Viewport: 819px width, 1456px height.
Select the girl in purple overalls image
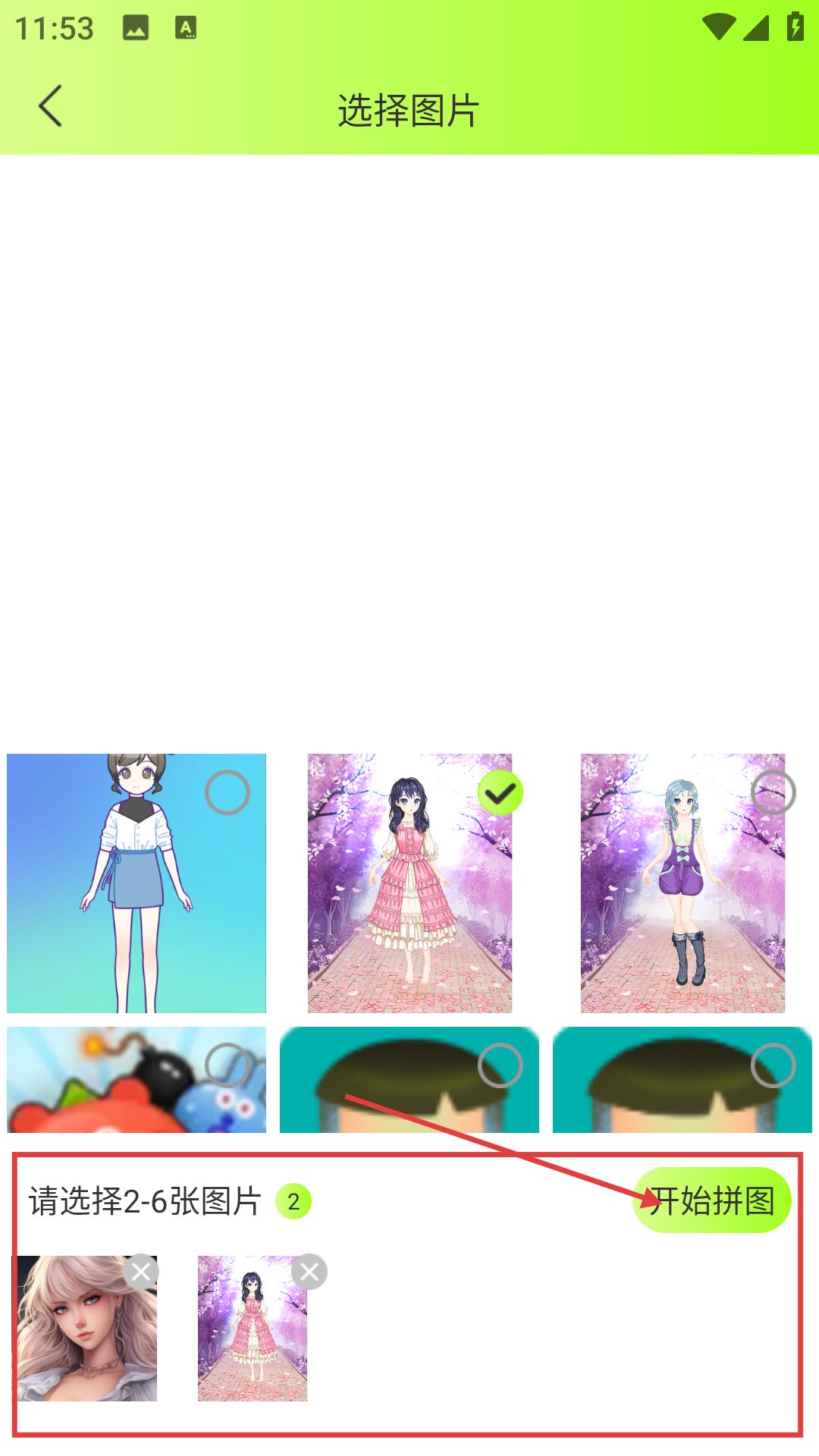coord(773,793)
